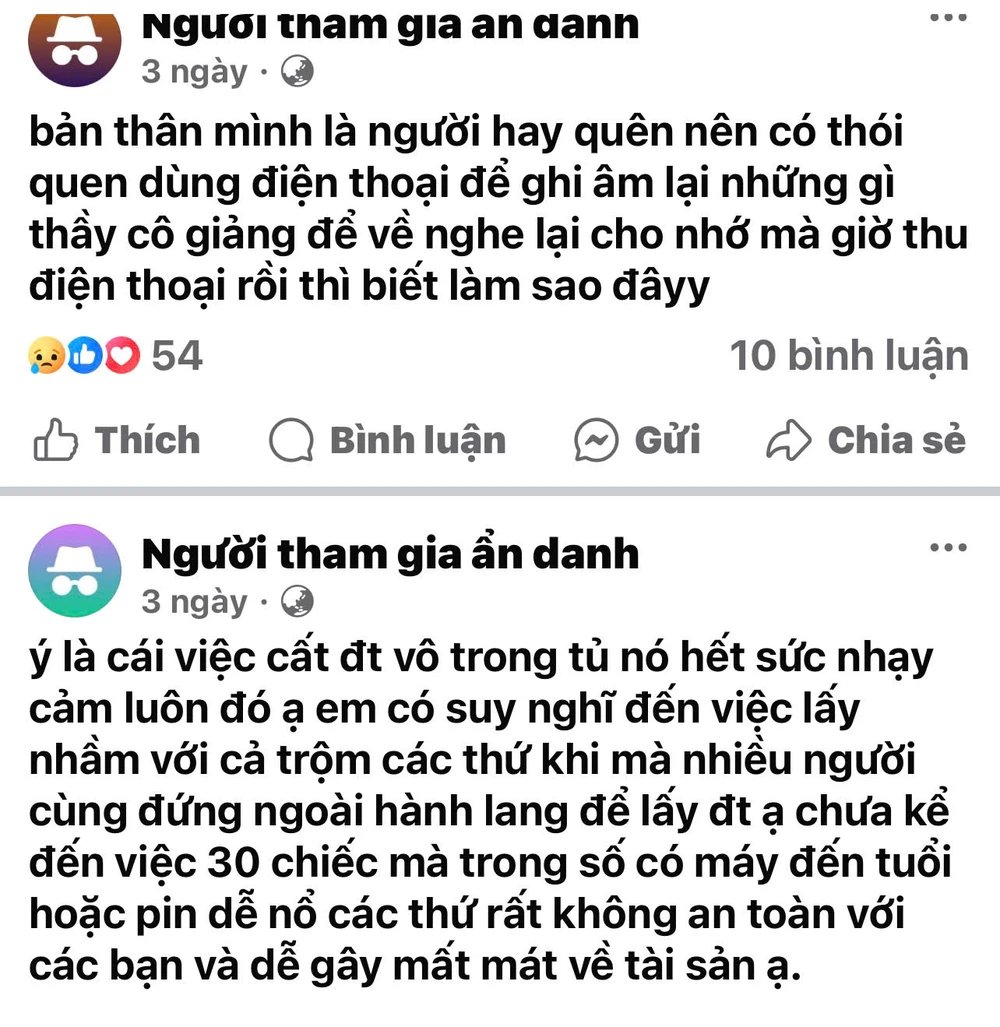Screen dimensions: 1000x1027
Task: Open the 10 bình luận comments list
Action: click(849, 357)
